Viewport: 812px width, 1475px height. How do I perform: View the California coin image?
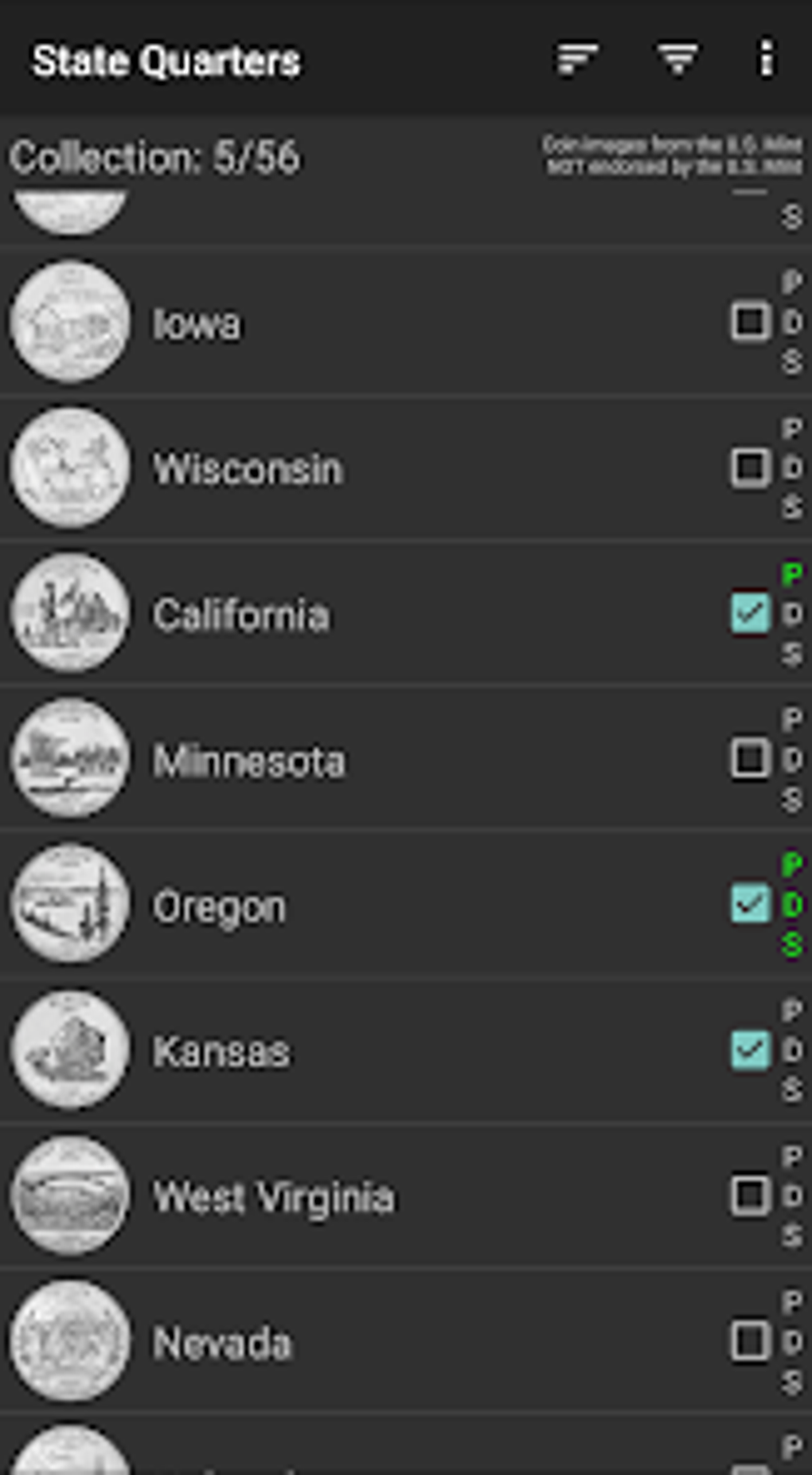pos(70,613)
